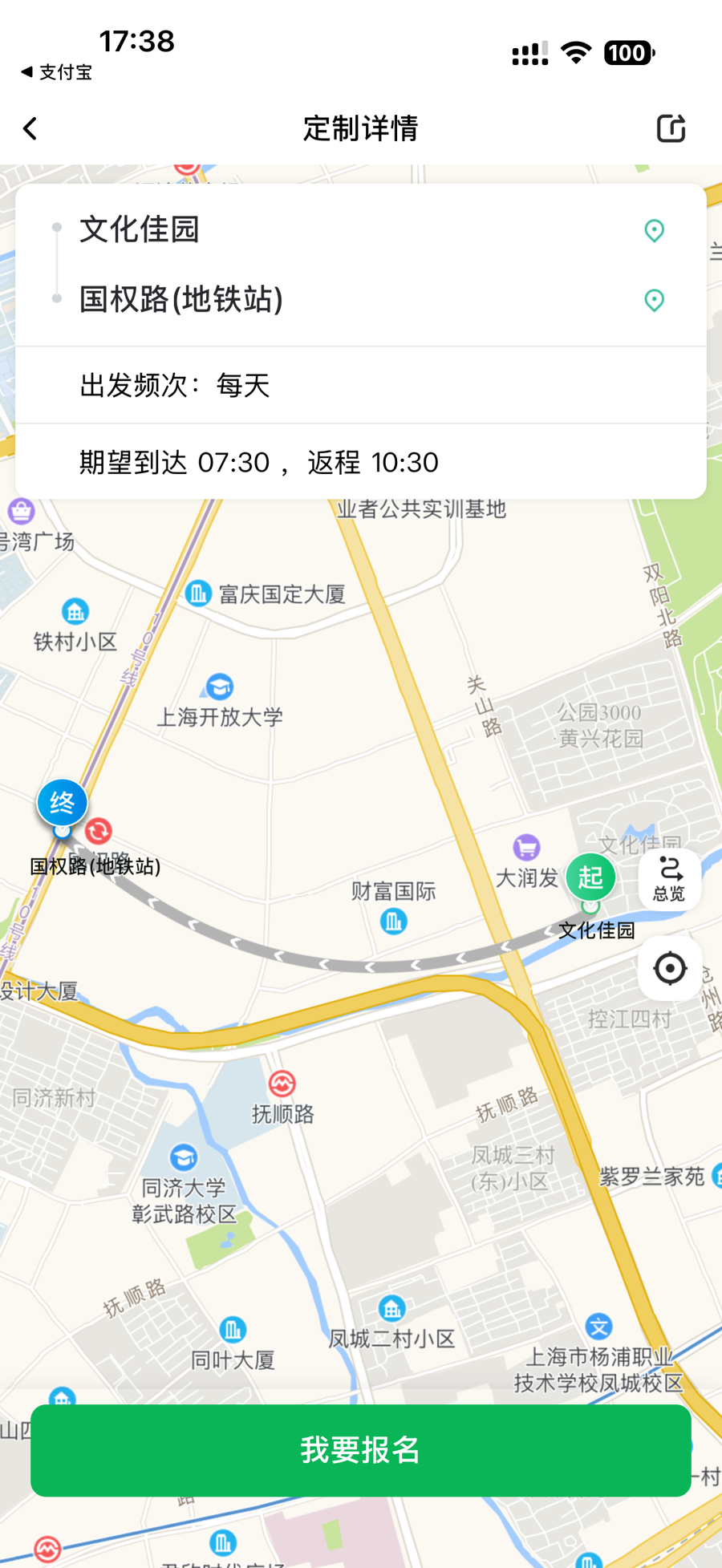Locate 国权路(地铁站) stop via pin icon
Screen dimensions: 722x1568
coord(654,301)
